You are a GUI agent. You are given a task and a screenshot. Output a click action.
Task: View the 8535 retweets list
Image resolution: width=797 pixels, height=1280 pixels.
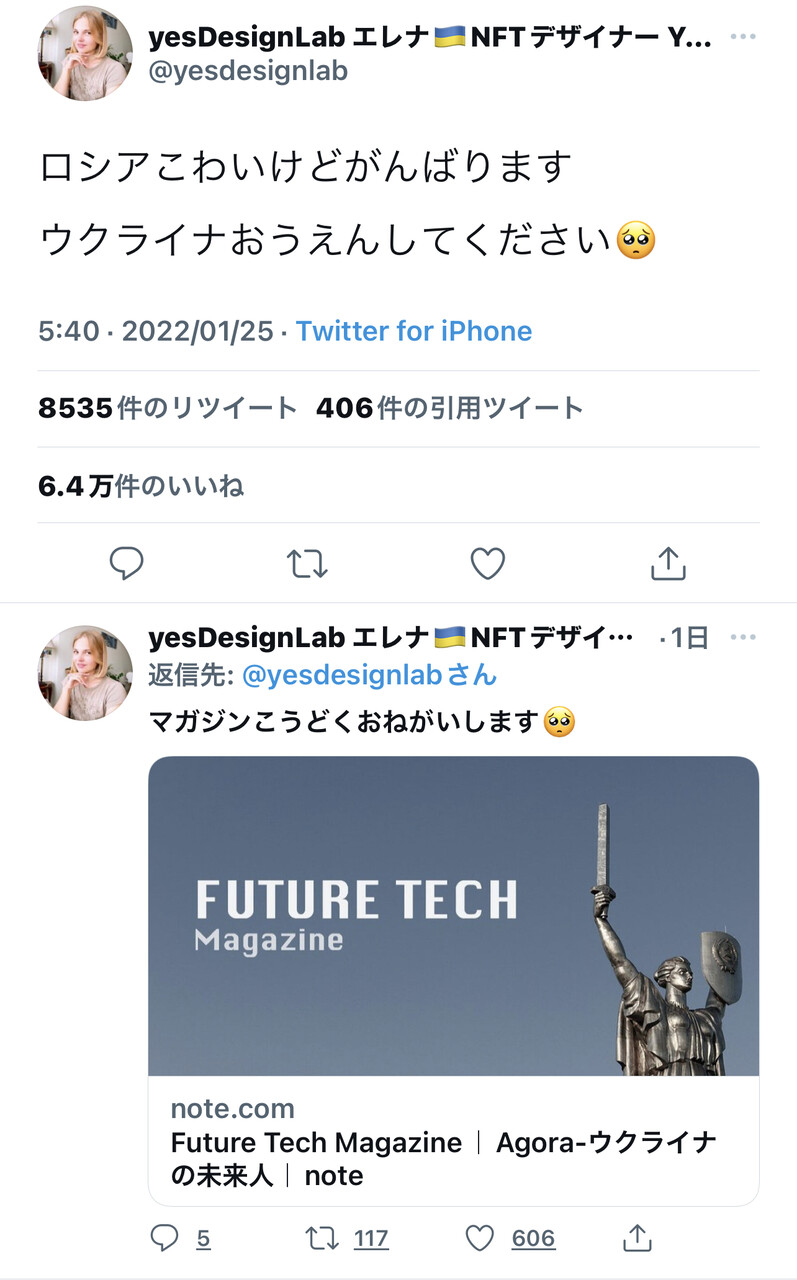(168, 408)
